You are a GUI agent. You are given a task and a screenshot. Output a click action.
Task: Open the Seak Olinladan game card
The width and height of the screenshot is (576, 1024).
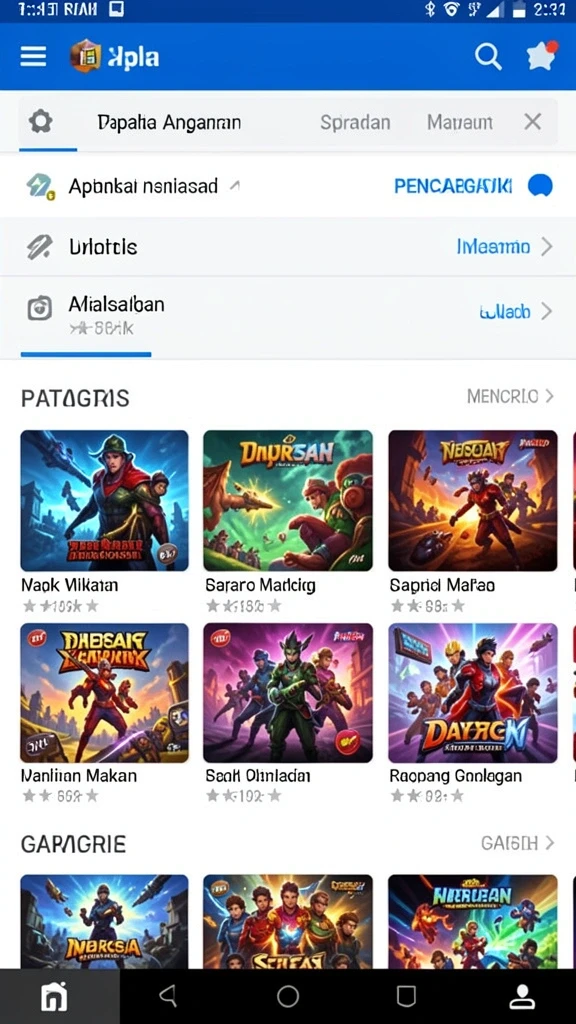click(x=288, y=713)
